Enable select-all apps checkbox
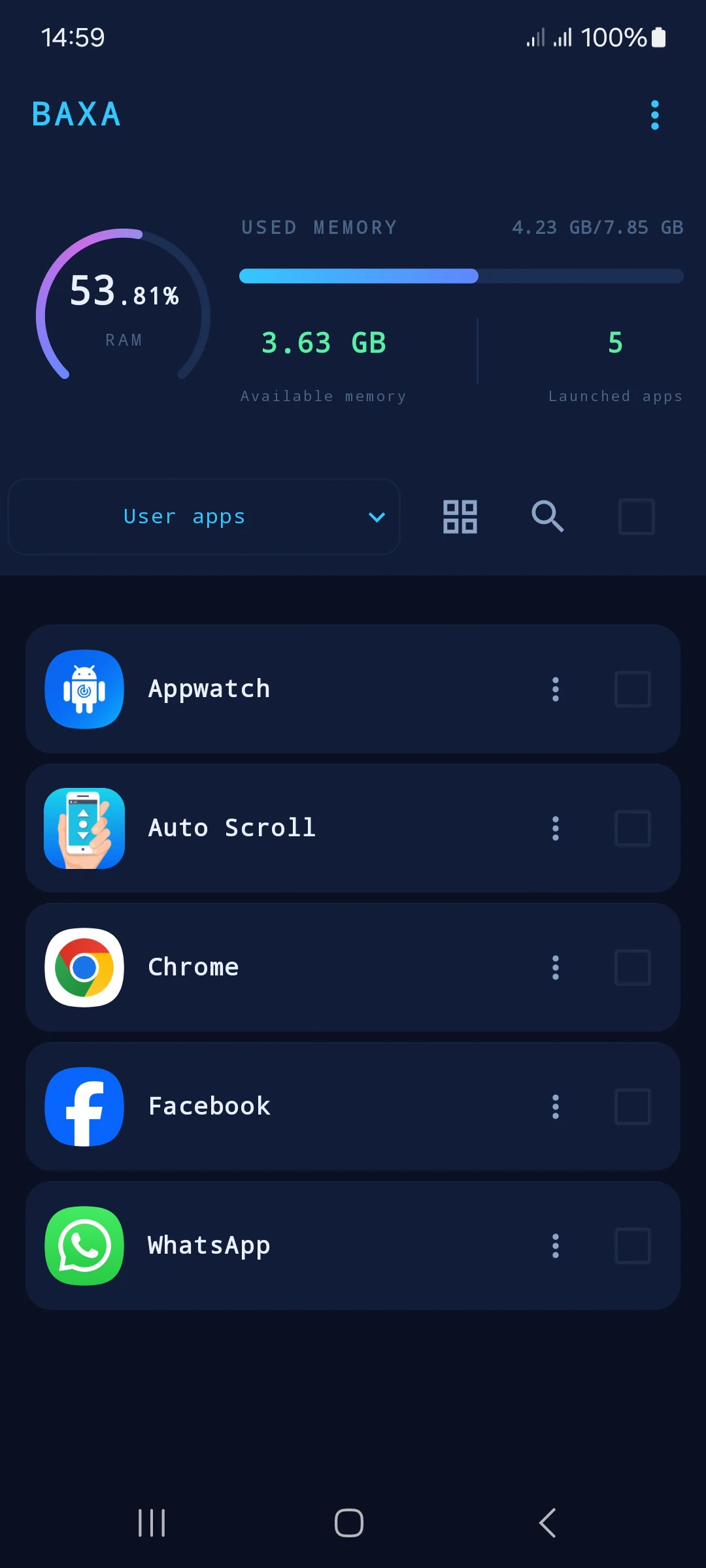The height and width of the screenshot is (1568, 706). click(x=636, y=516)
